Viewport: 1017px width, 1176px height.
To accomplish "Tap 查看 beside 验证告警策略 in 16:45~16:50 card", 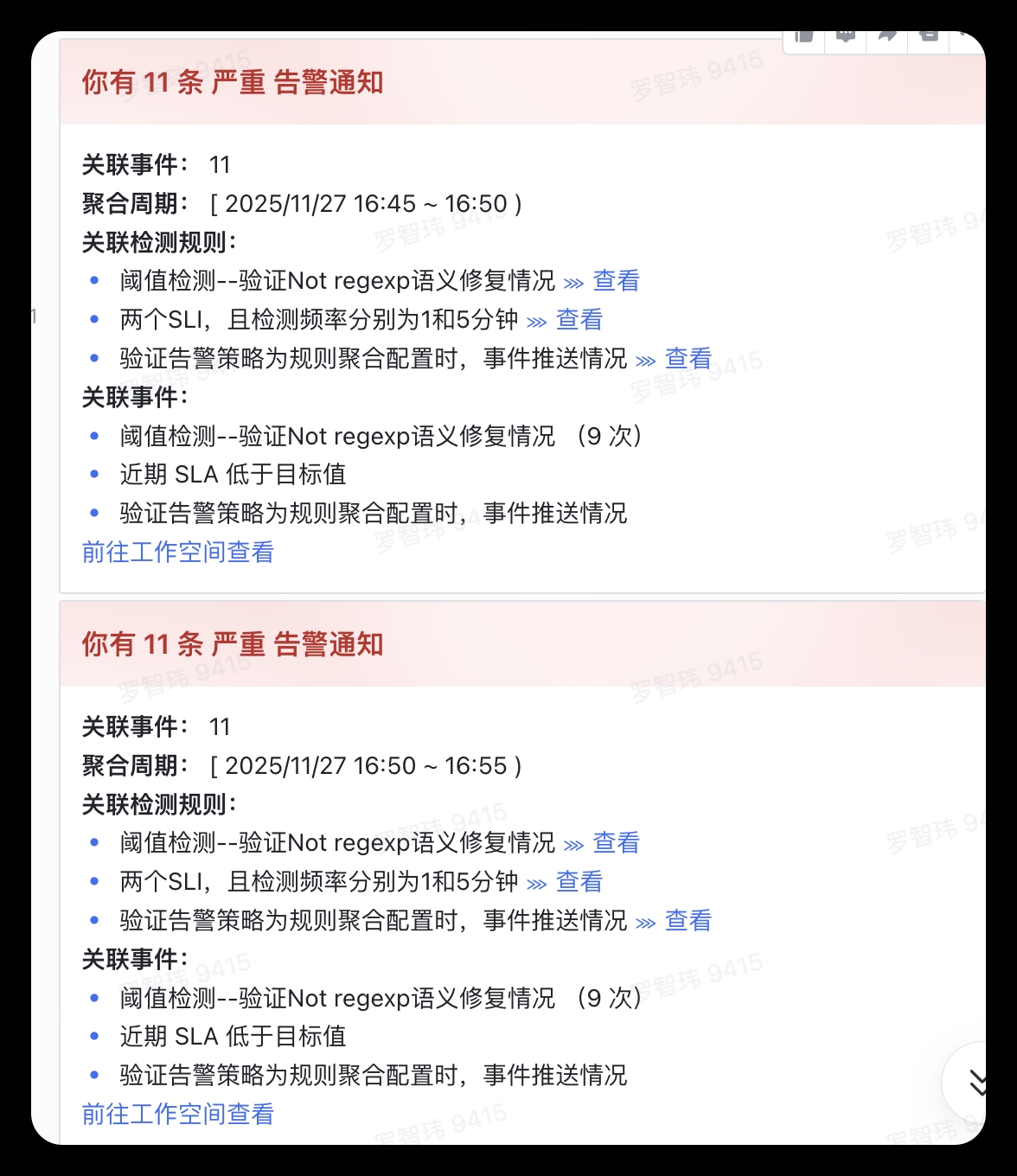I will click(x=688, y=359).
